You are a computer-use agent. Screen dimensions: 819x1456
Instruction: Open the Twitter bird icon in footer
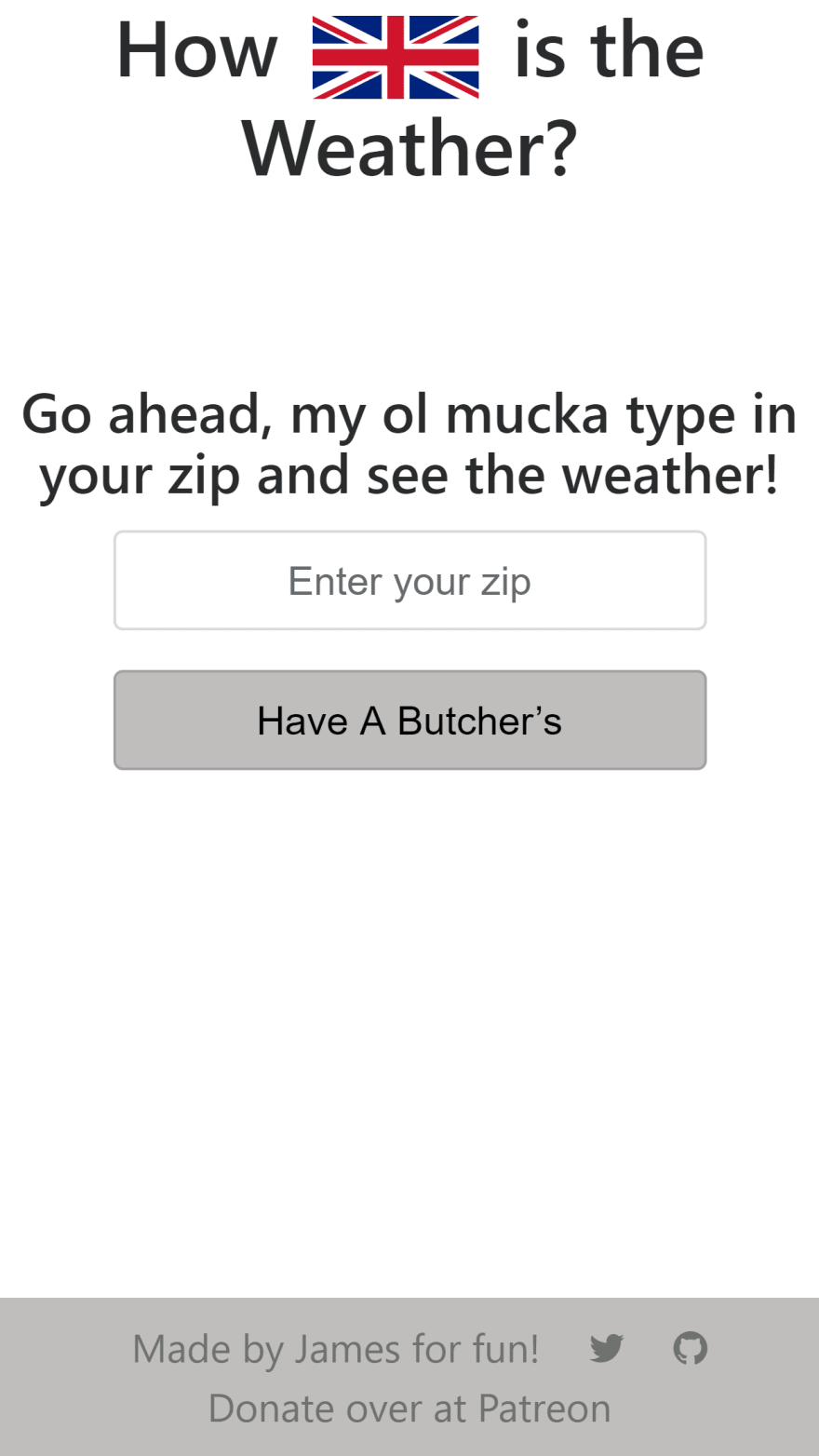click(x=607, y=1348)
